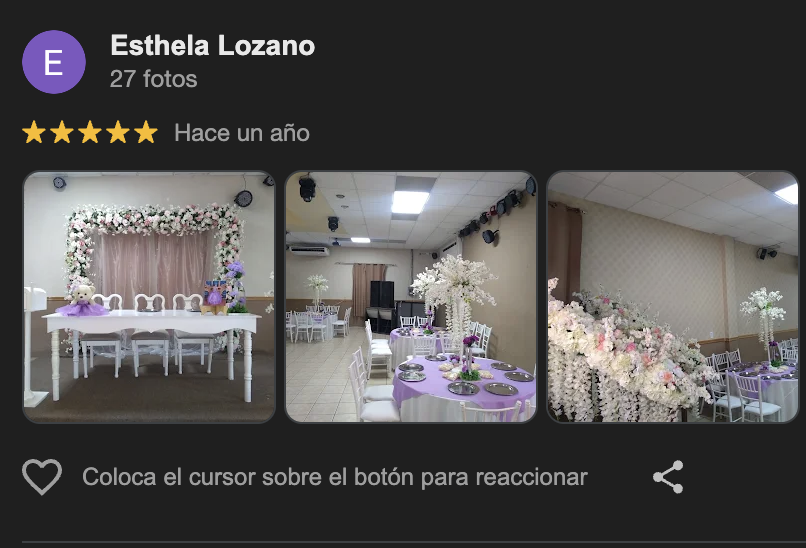This screenshot has height=548, width=806.
Task: Open Esthela Lozano's profile avatar
Action: [54, 62]
